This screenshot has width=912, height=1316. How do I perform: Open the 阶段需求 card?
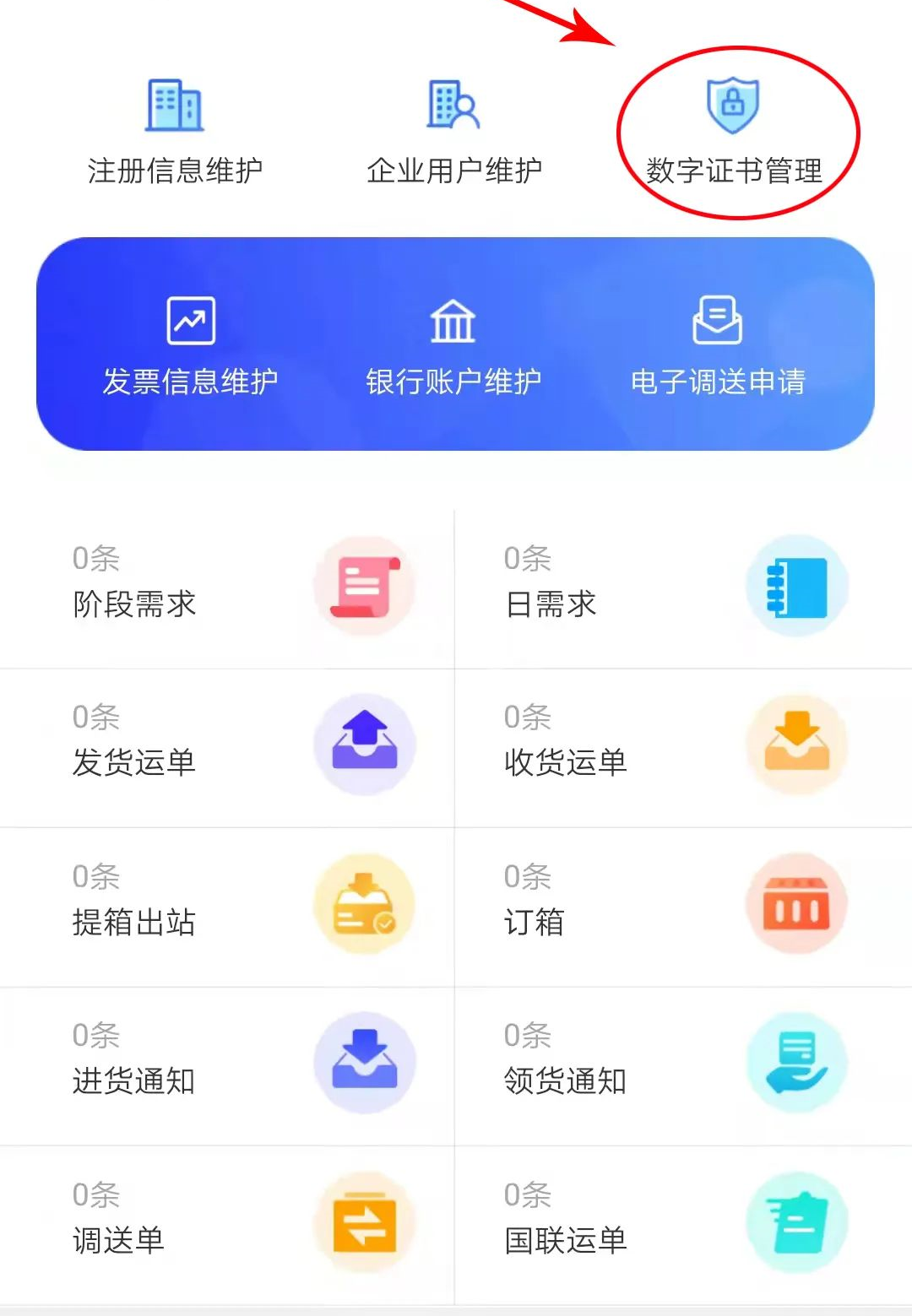click(227, 588)
